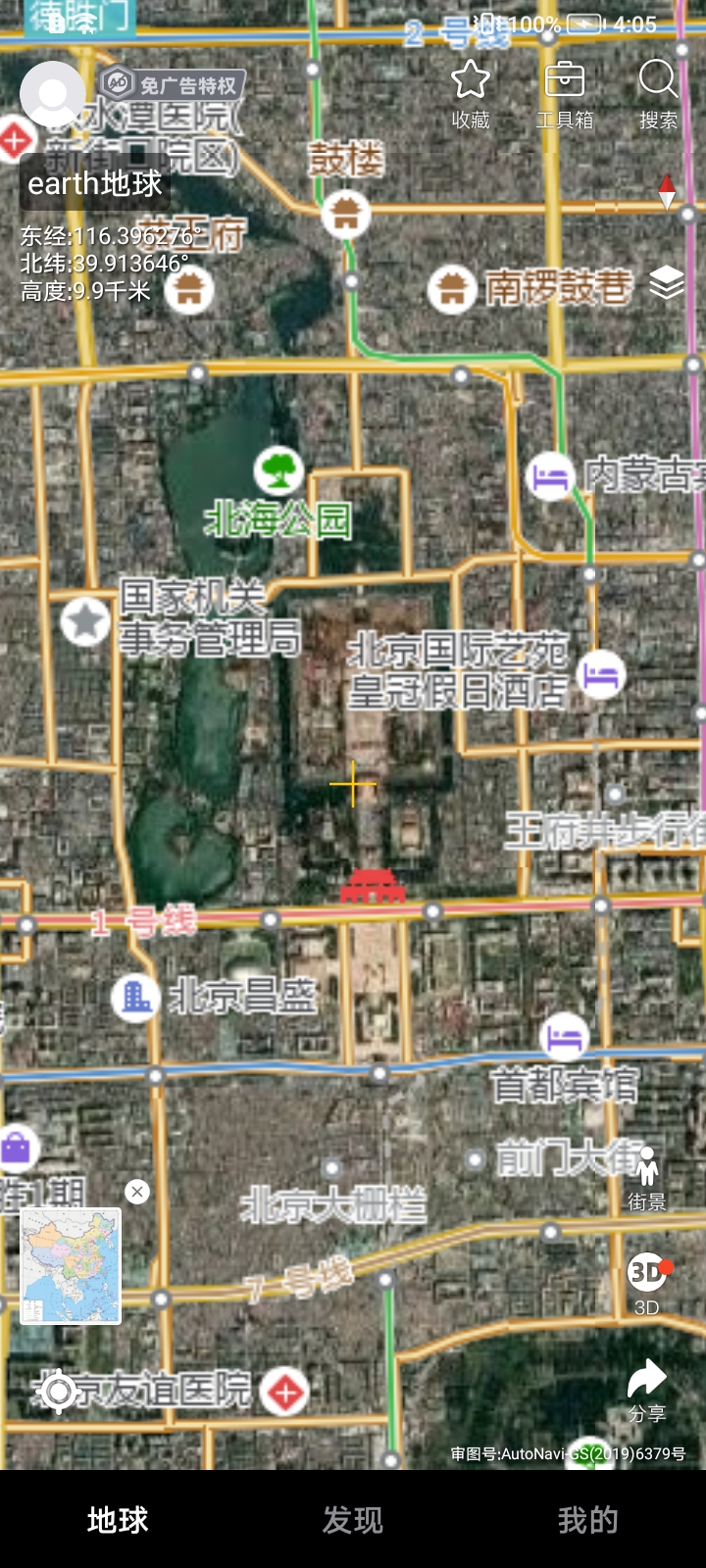Dismiss the mini China map overlay
Viewport: 706px width, 1568px height.
point(135,1193)
